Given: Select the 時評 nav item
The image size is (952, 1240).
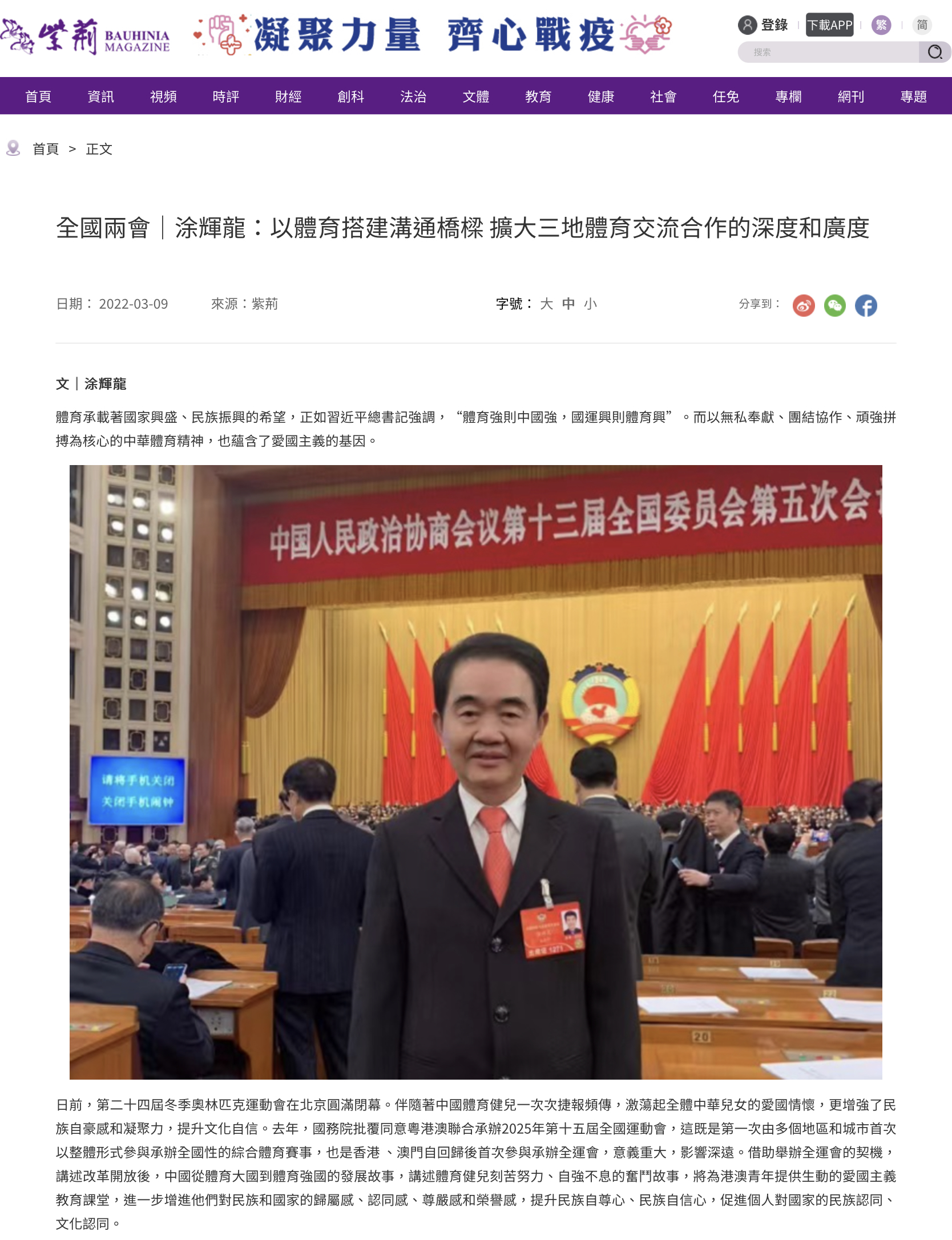Looking at the screenshot, I should (x=226, y=97).
